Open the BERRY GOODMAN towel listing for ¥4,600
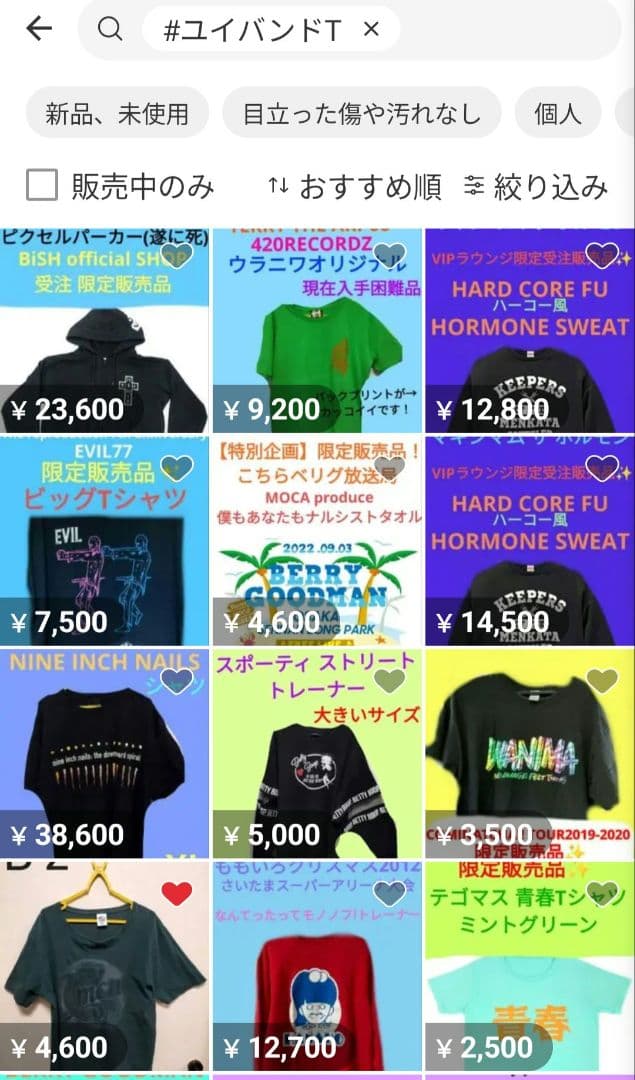 (317, 540)
